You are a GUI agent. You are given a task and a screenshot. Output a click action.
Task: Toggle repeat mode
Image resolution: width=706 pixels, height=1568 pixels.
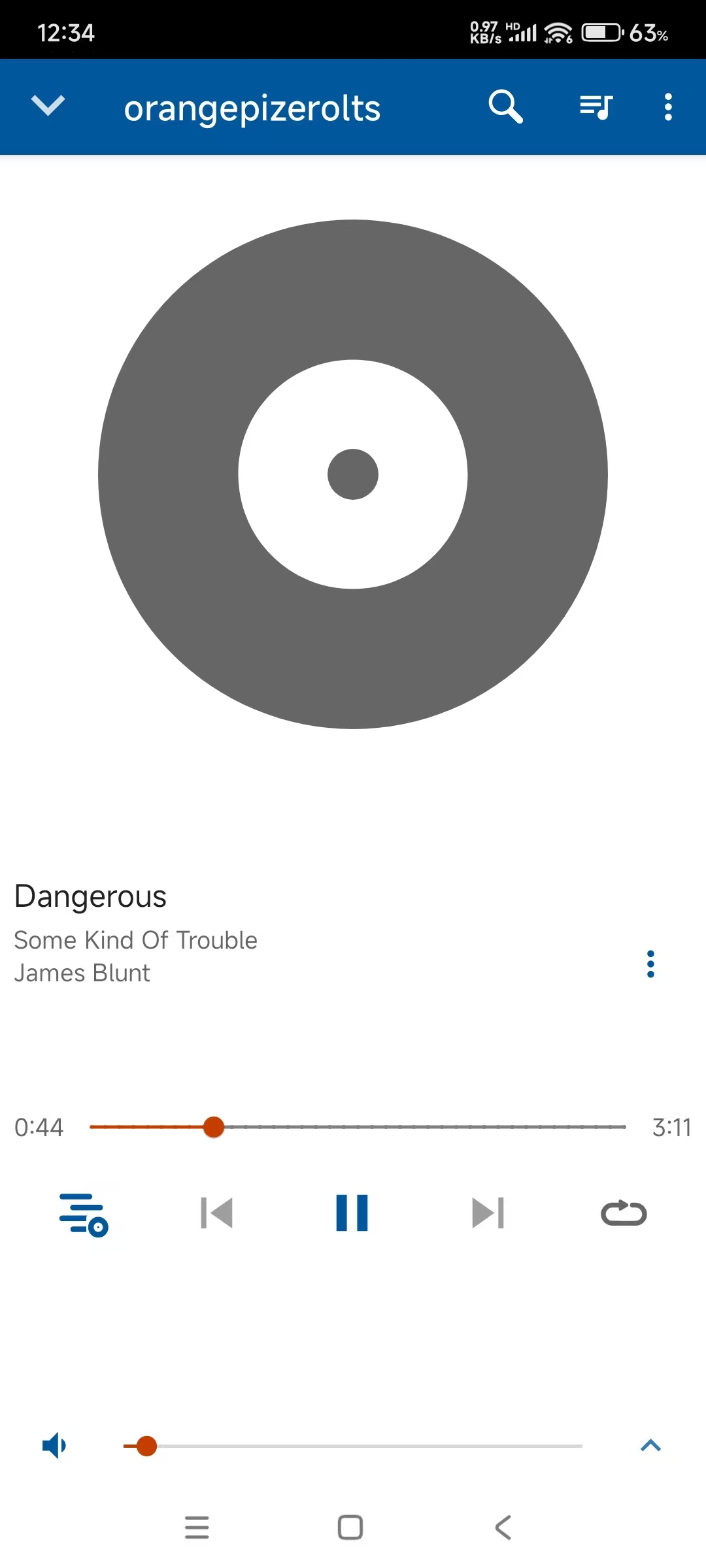pyautogui.click(x=624, y=1213)
